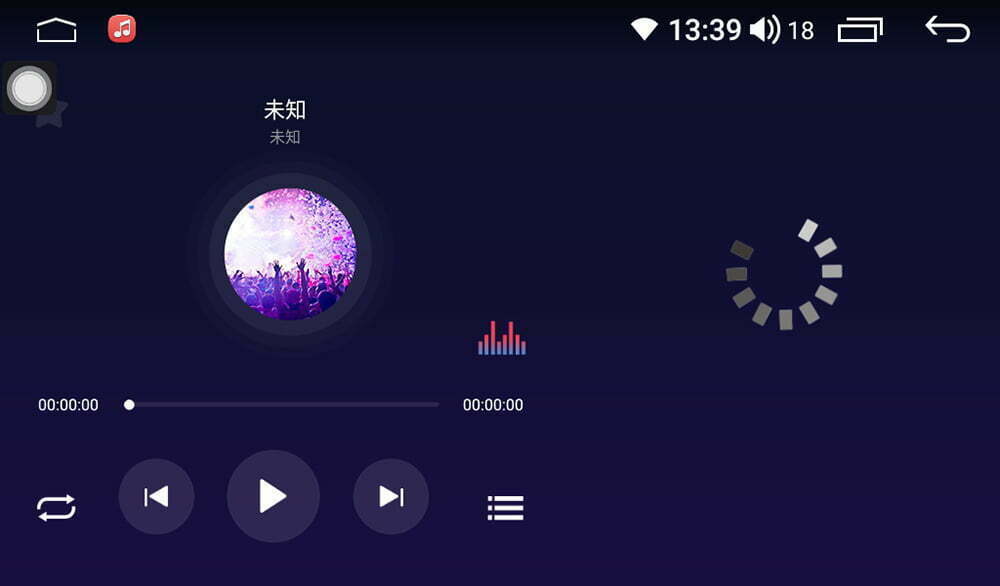Go to the home screen
Viewport: 1000px width, 586px height.
[57, 31]
